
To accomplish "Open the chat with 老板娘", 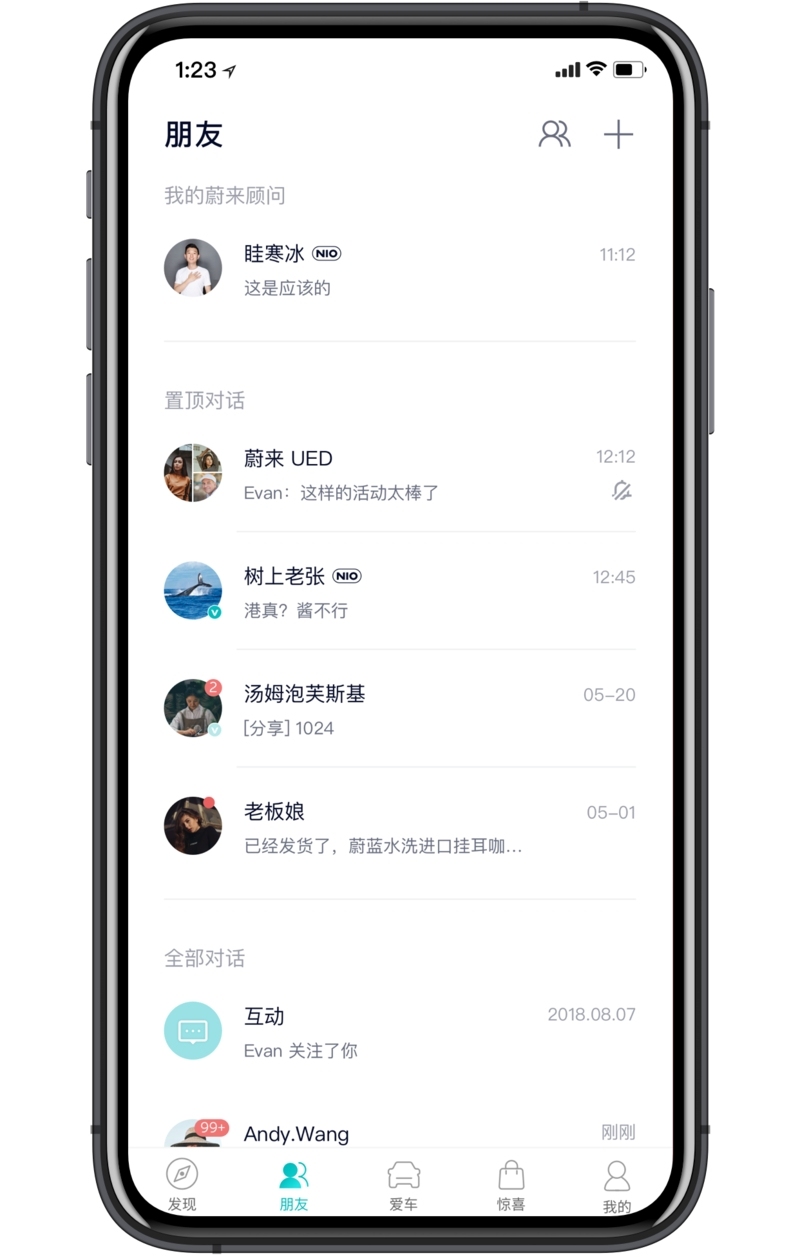I will click(400, 828).
